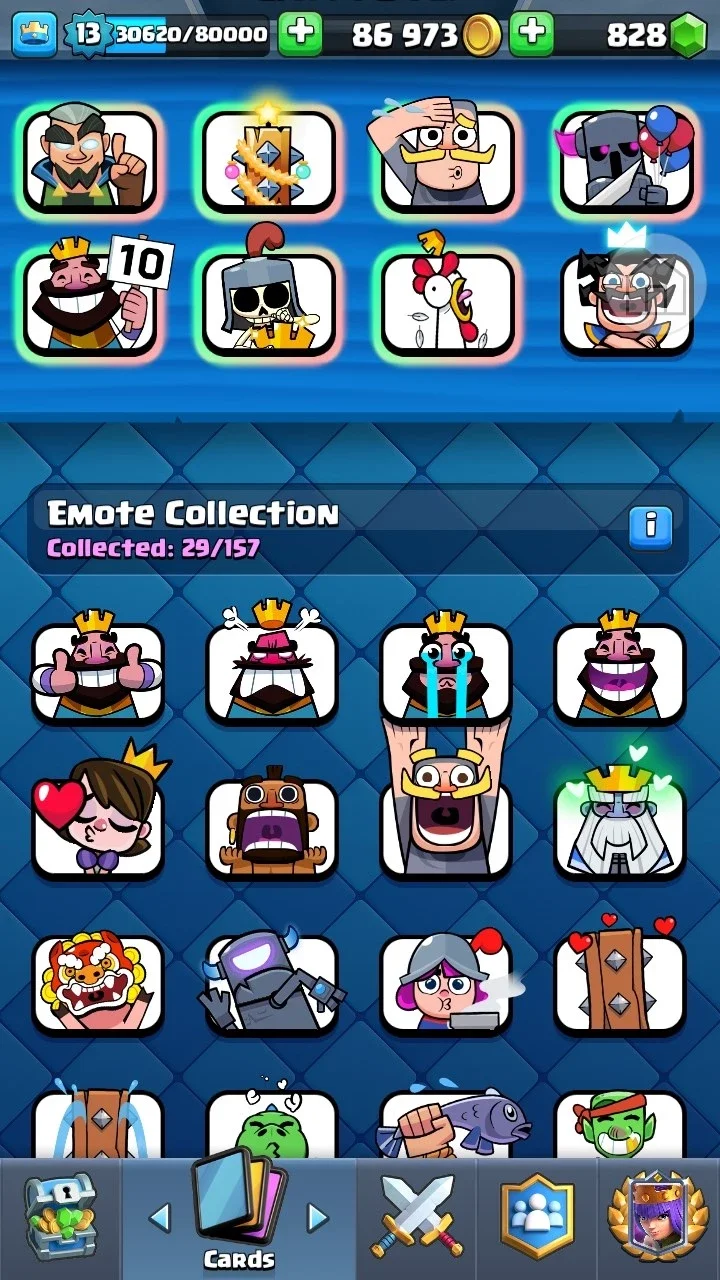Open the events tab with laurel wreath
Screen dimensions: 720x1280
click(x=658, y=1216)
